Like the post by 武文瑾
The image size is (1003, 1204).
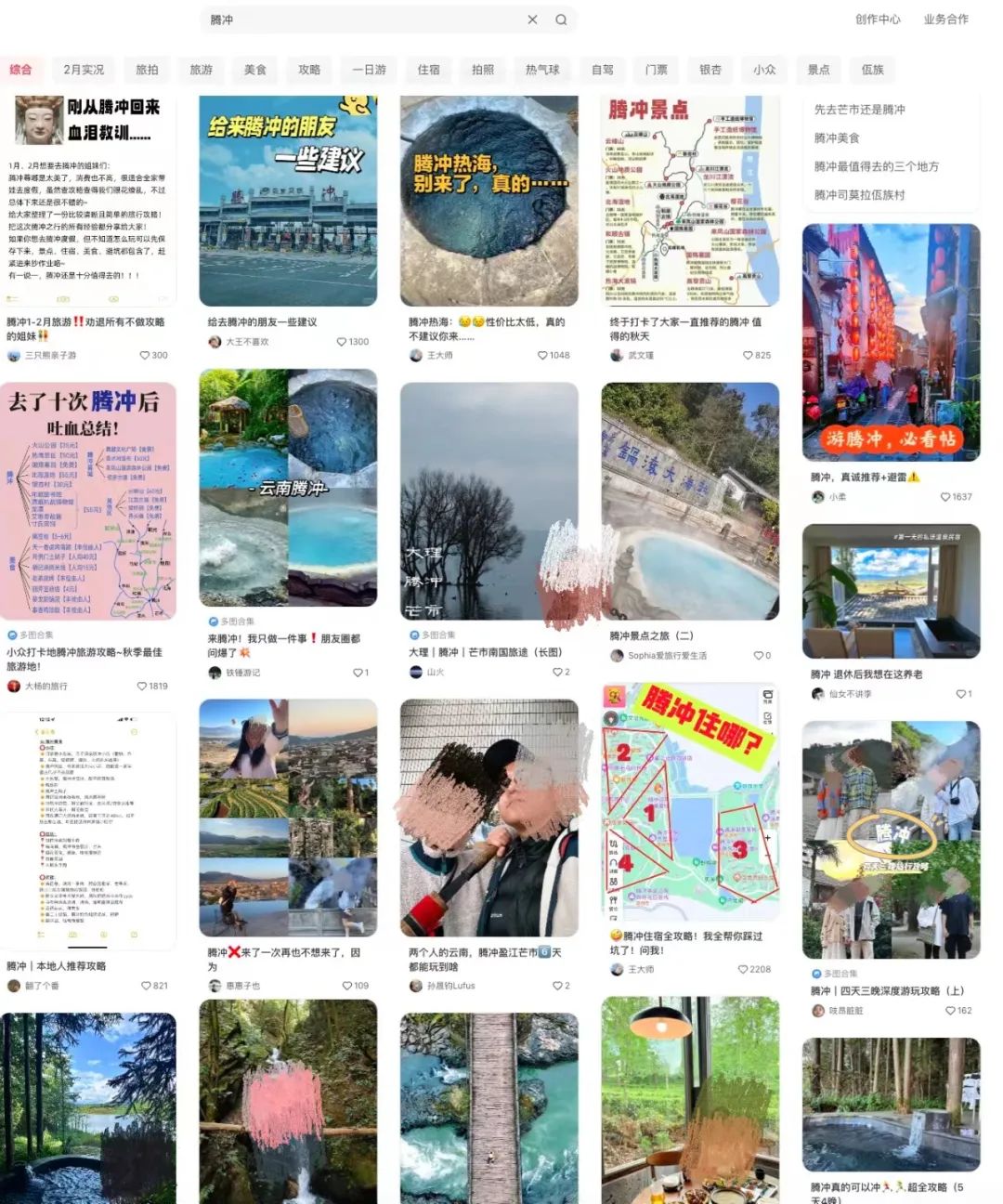pos(749,356)
